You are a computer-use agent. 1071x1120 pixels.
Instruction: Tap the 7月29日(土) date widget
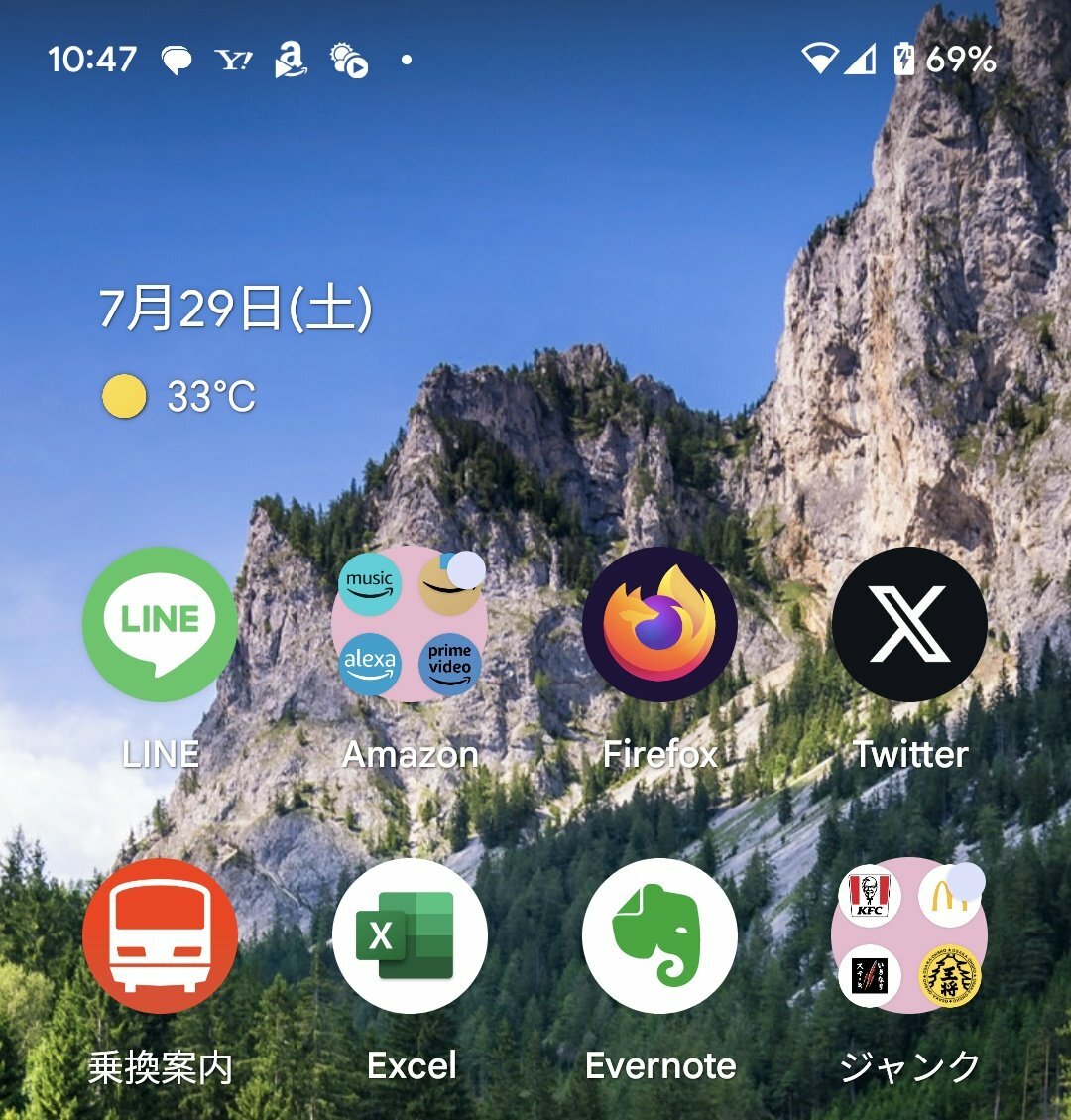click(236, 309)
